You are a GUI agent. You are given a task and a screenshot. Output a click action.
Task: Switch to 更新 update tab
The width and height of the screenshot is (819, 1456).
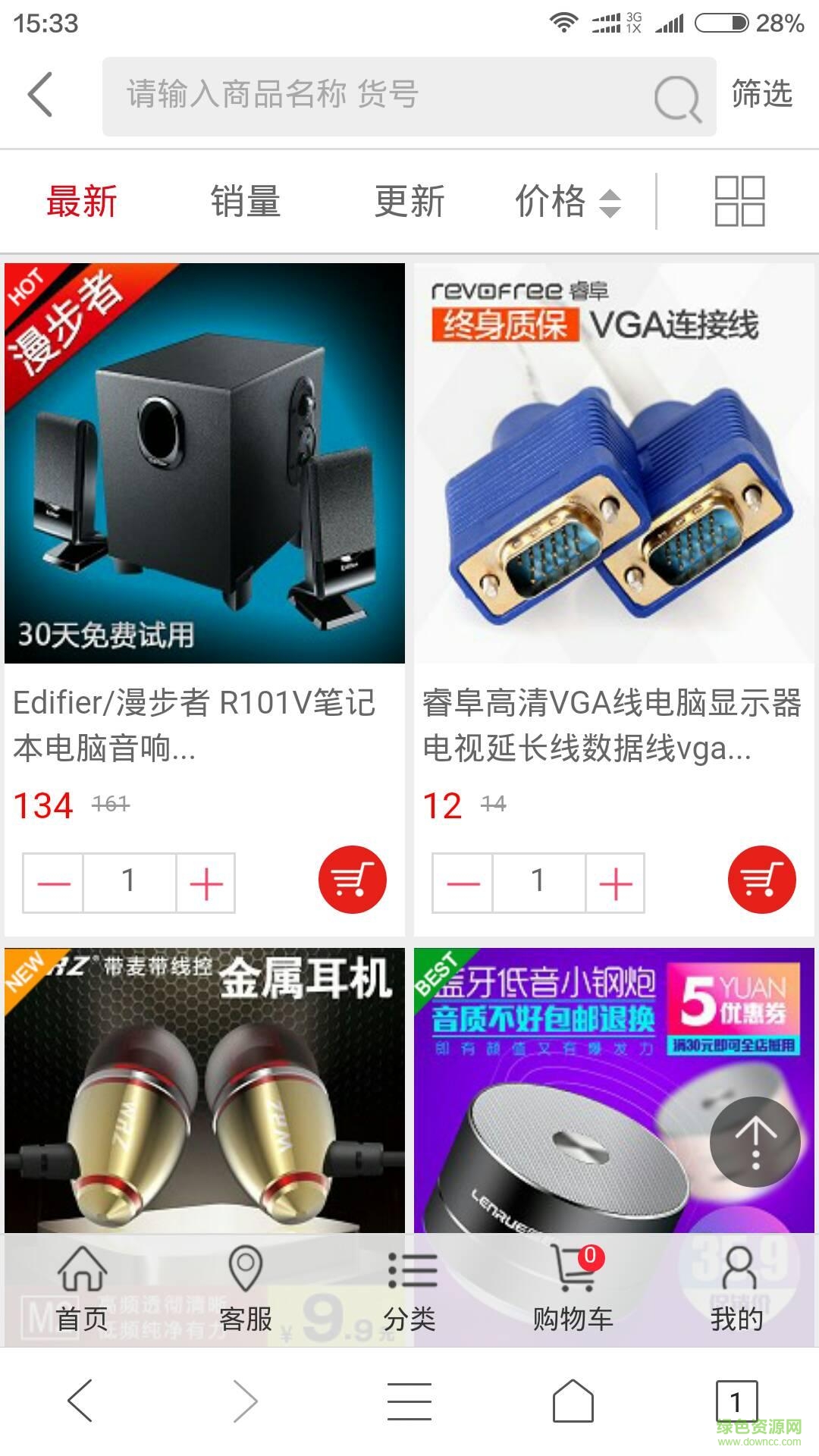pos(409,201)
